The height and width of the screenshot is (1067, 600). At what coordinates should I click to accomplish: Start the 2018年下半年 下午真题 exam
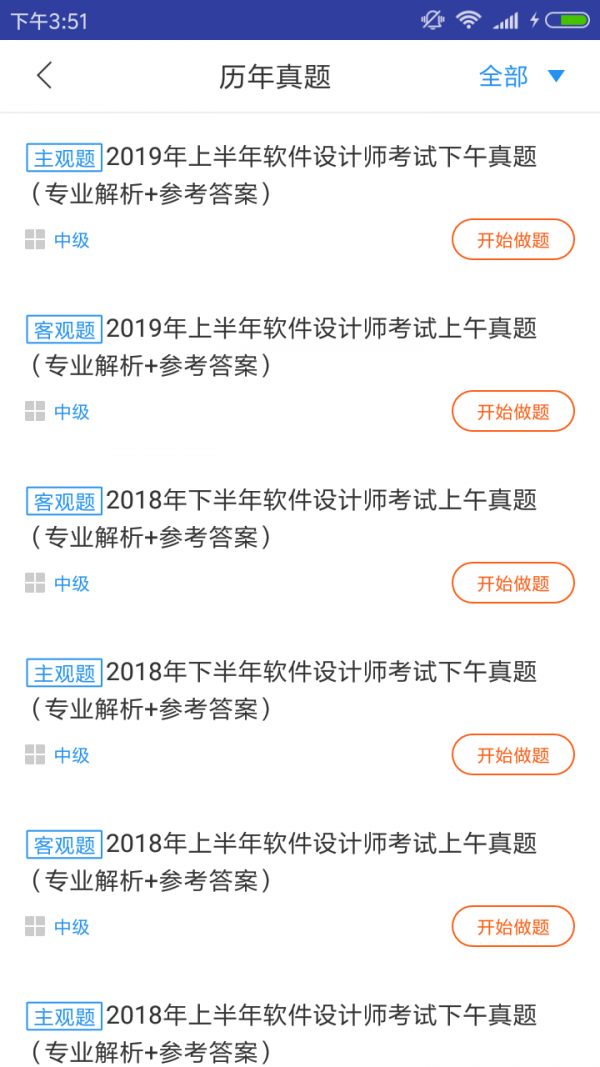tap(513, 756)
